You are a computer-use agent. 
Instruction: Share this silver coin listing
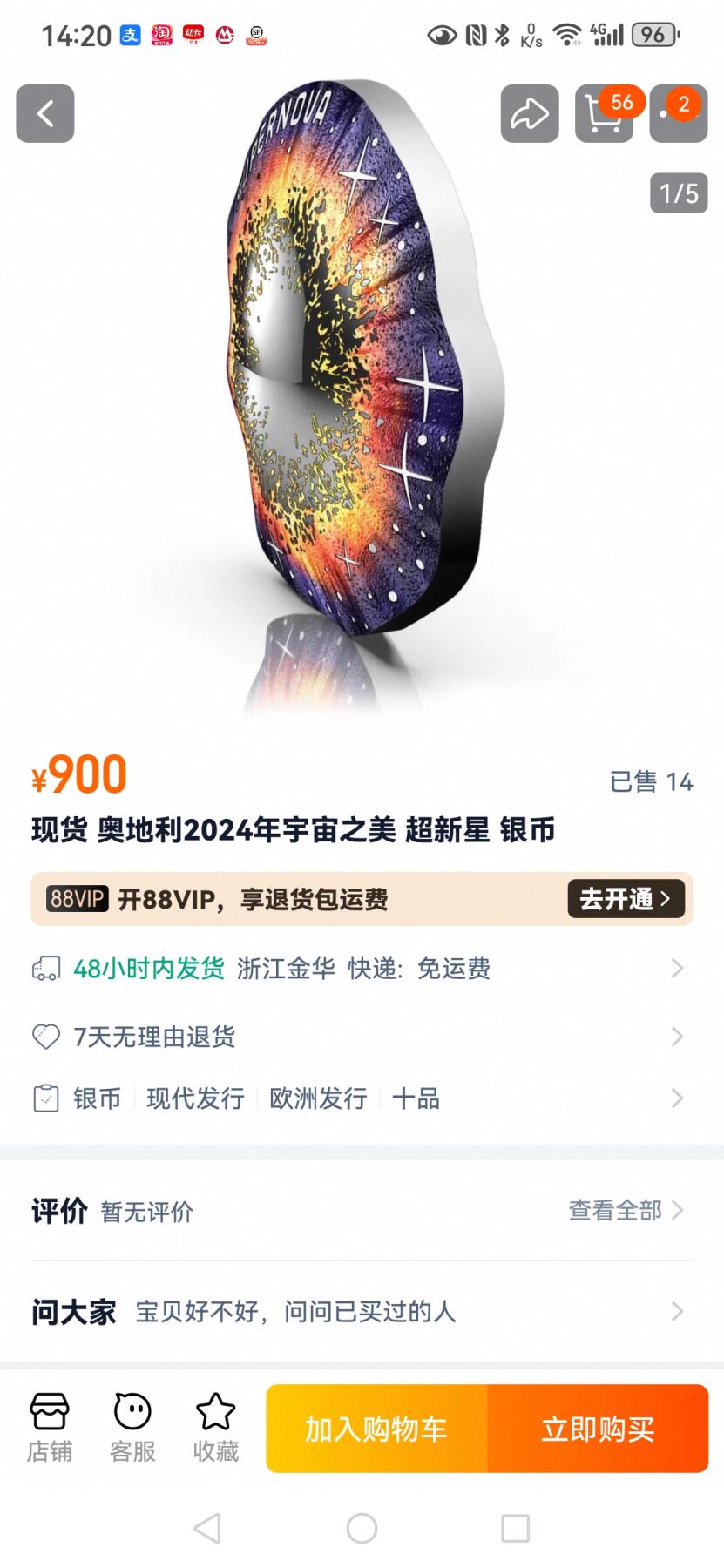[x=529, y=113]
